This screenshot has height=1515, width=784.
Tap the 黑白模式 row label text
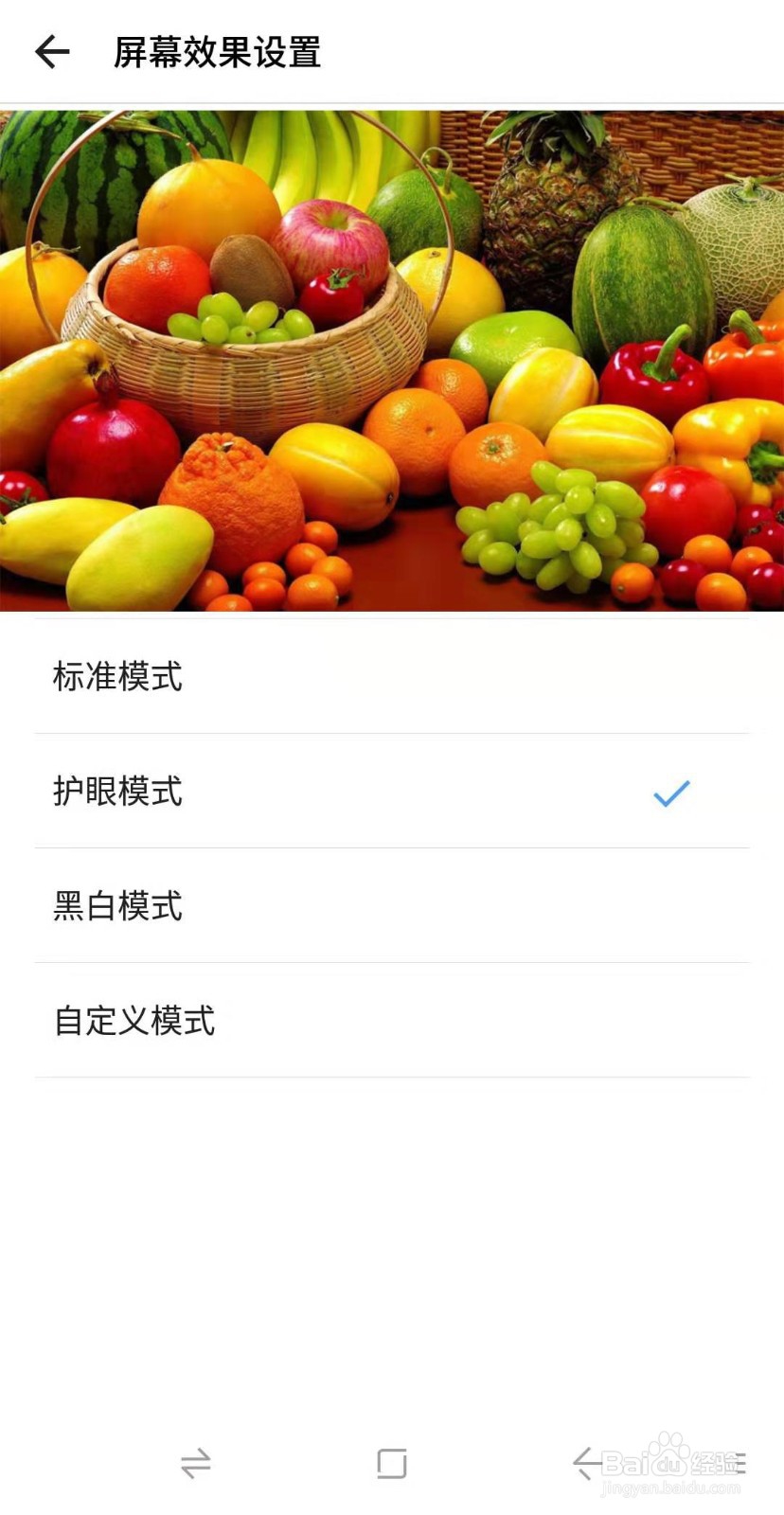click(x=119, y=906)
